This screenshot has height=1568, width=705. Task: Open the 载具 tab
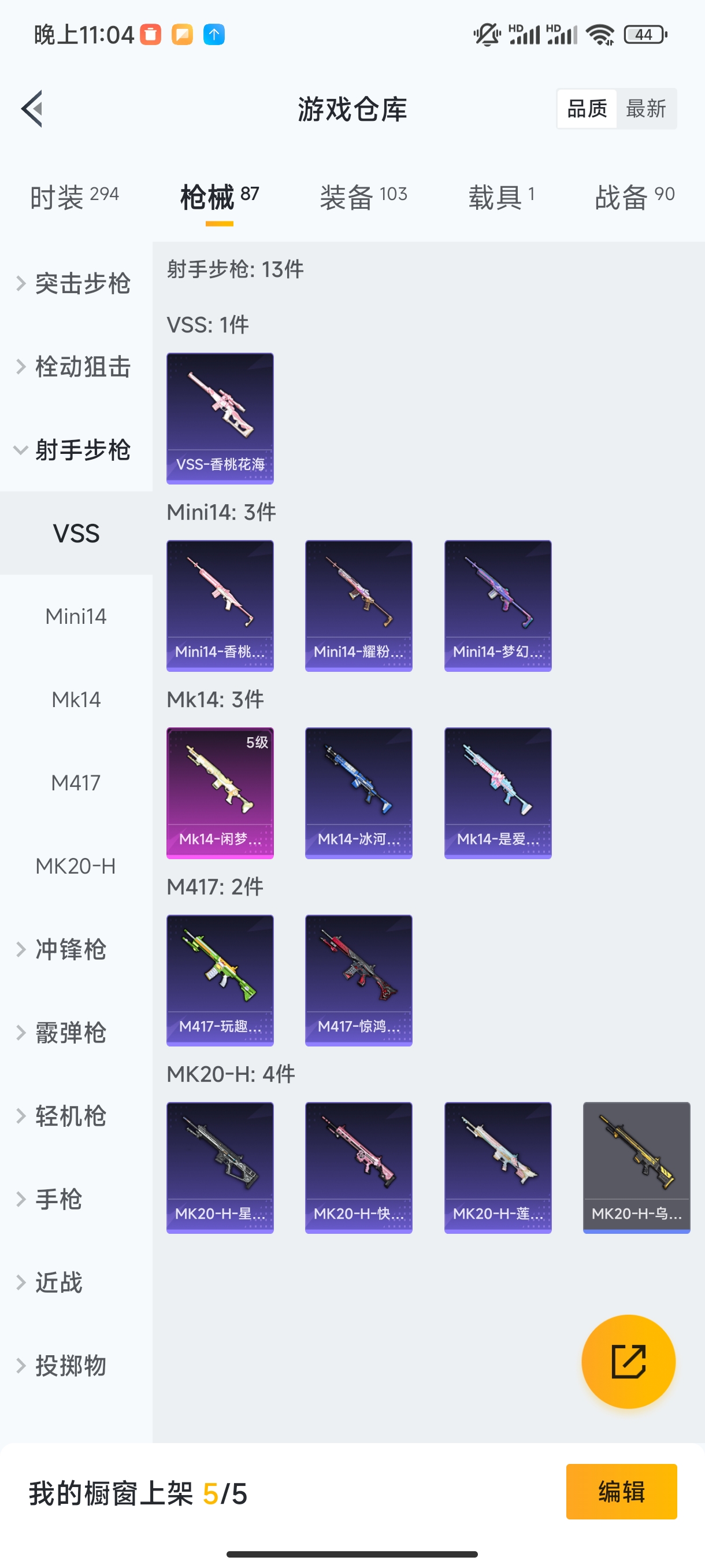pyautogui.click(x=501, y=197)
